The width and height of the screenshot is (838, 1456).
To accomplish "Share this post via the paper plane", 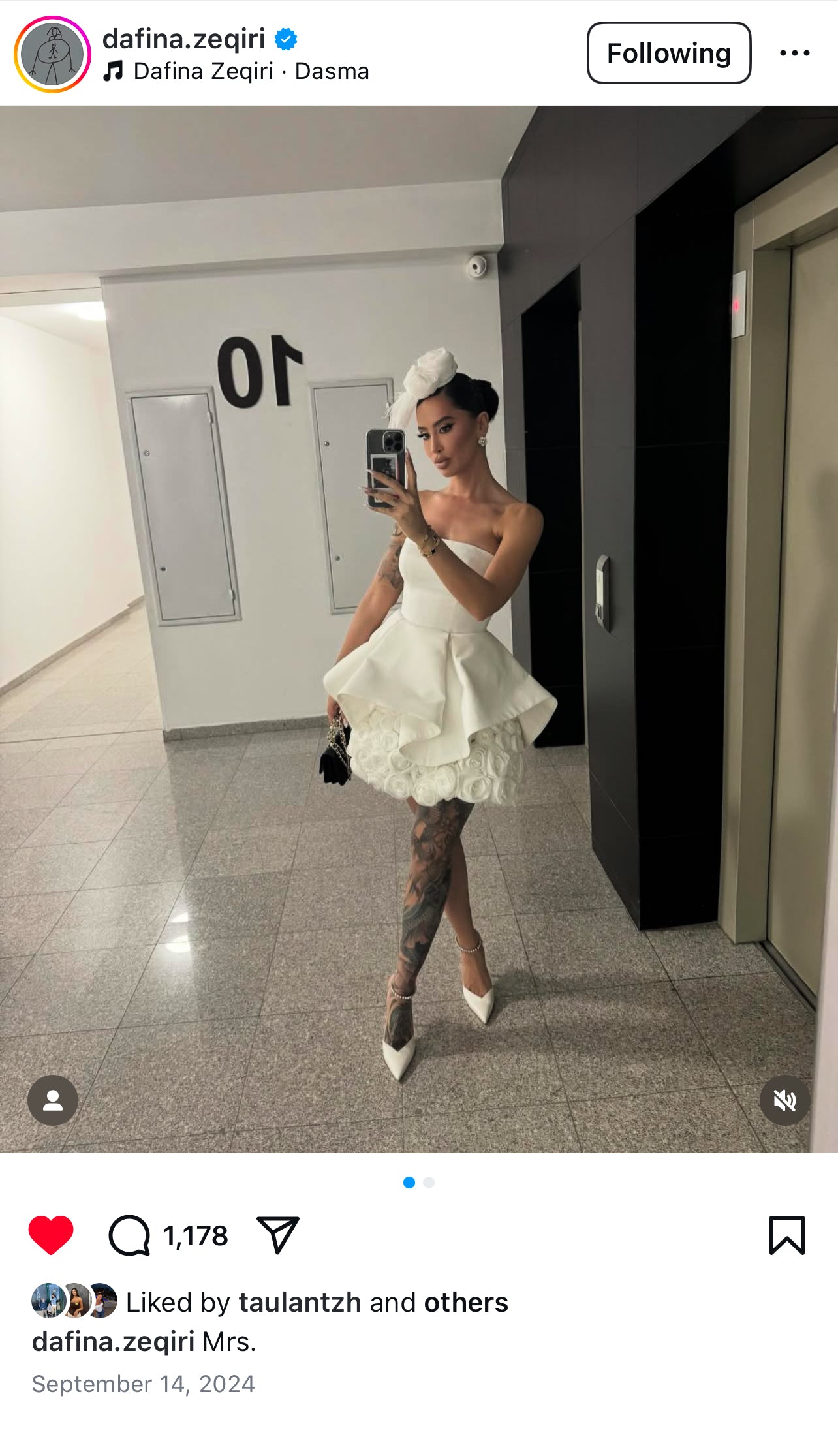I will coord(278,1235).
